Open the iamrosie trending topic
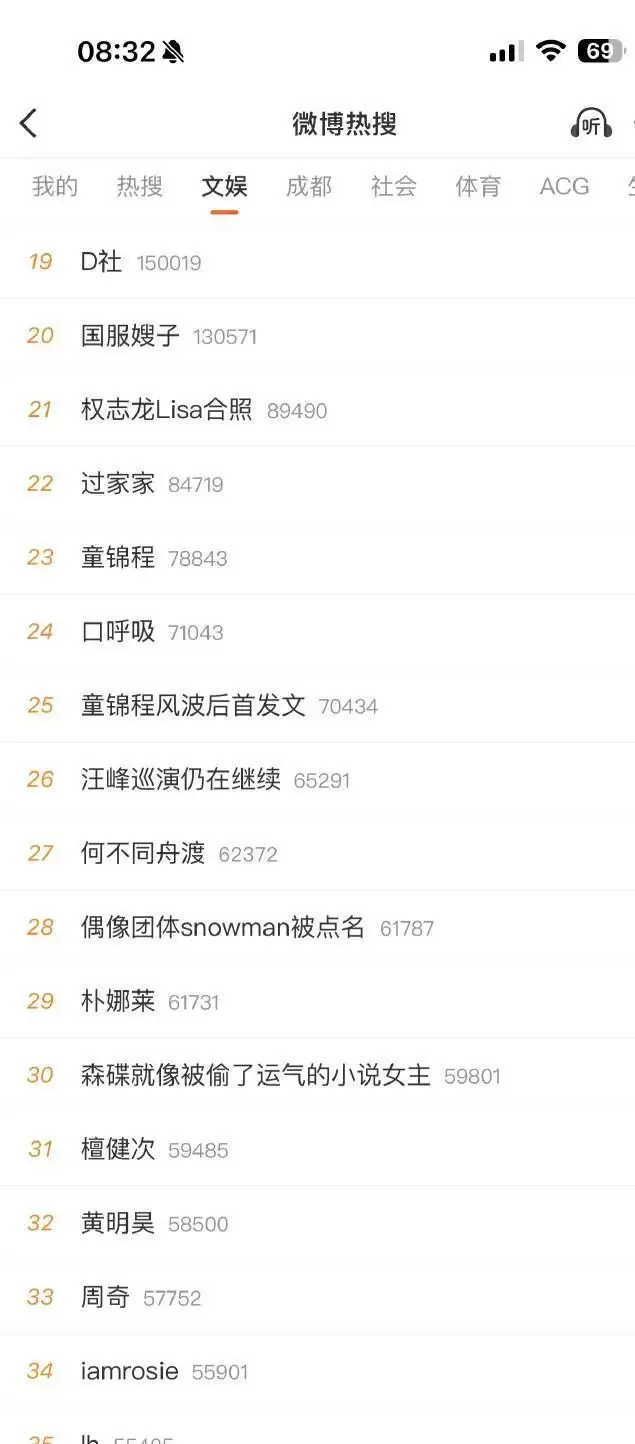The width and height of the screenshot is (635, 1444). [129, 1372]
